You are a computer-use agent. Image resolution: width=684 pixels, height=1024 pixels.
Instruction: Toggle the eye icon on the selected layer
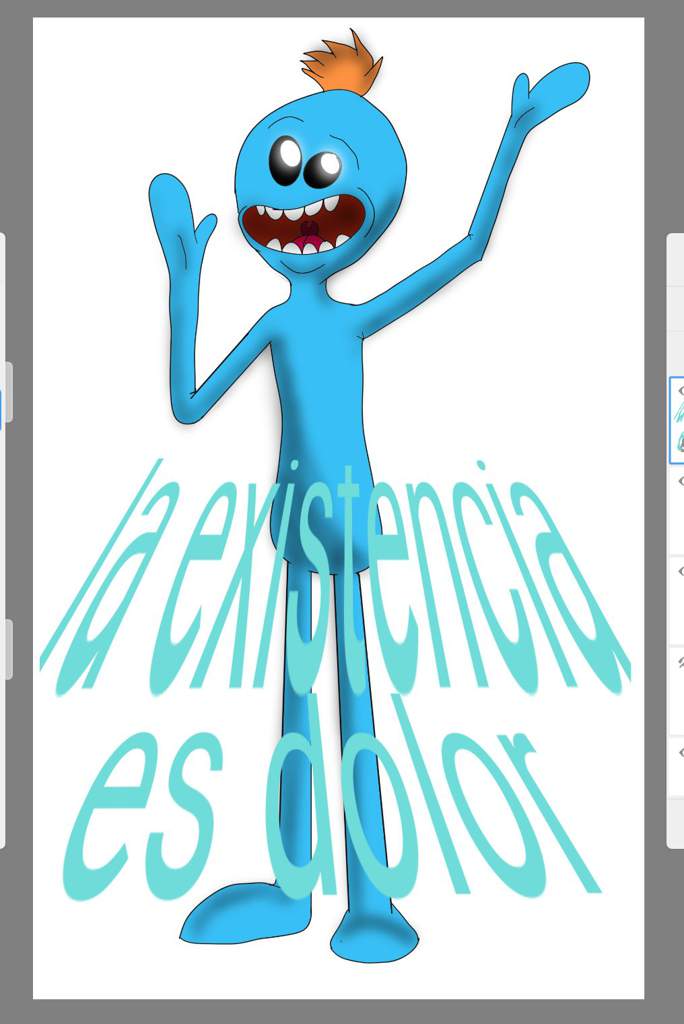pos(680,390)
